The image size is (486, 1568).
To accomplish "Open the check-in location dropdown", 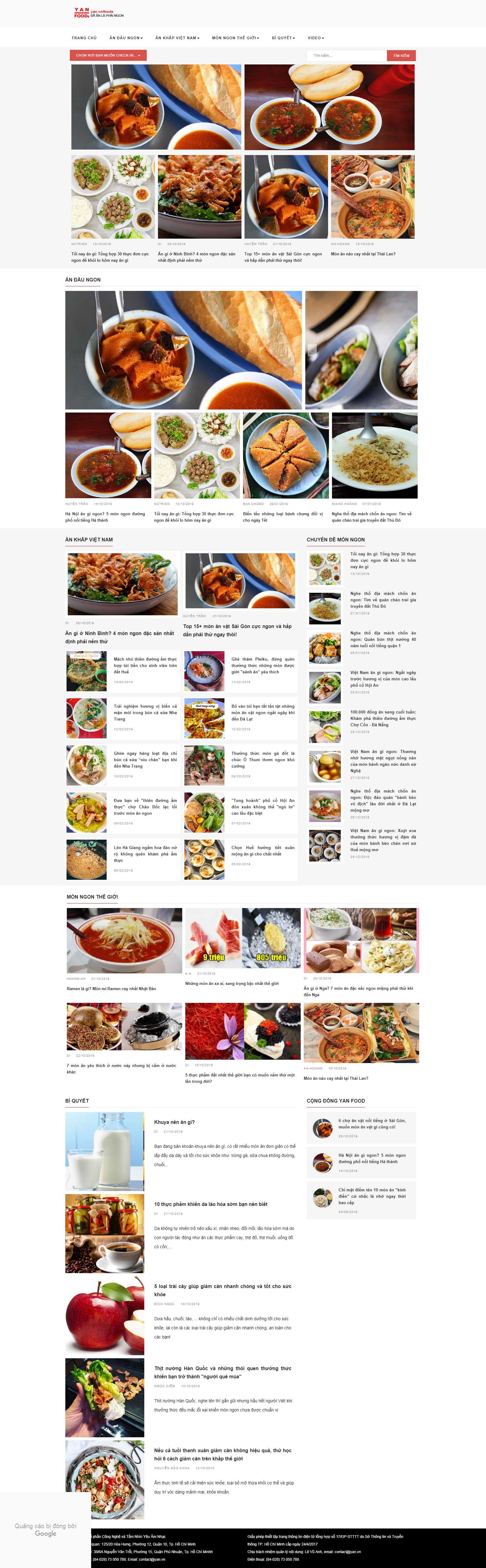I will (x=108, y=55).
